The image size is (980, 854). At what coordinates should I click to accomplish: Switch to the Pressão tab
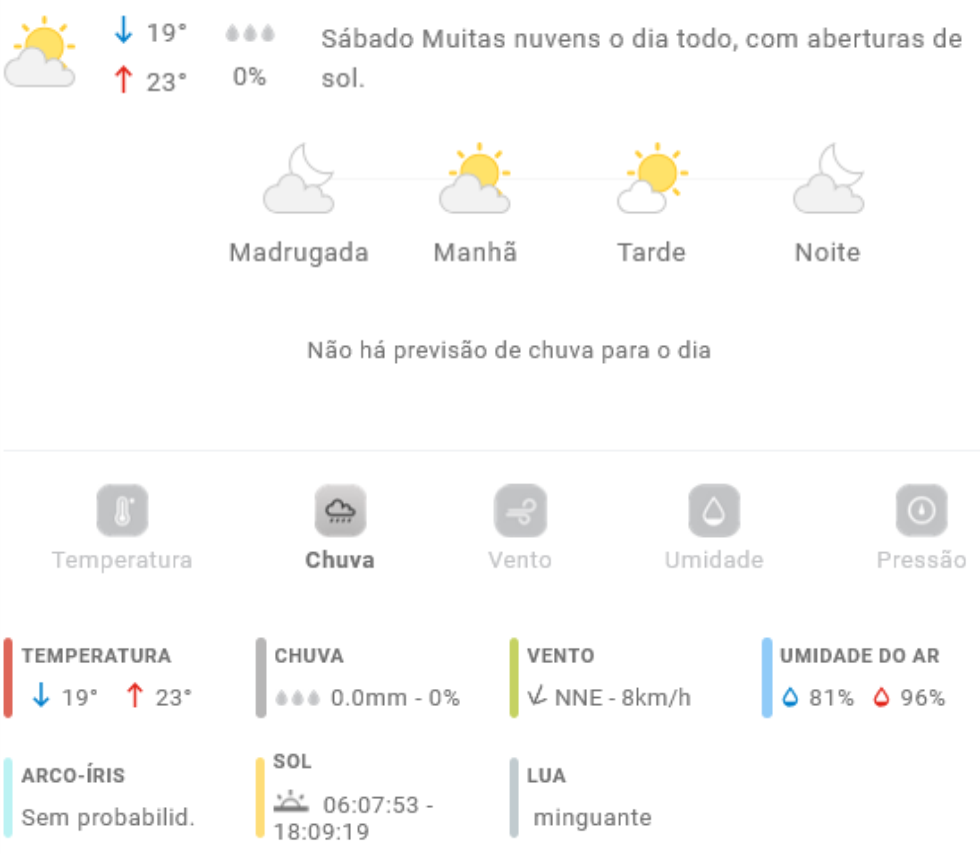[x=921, y=528]
